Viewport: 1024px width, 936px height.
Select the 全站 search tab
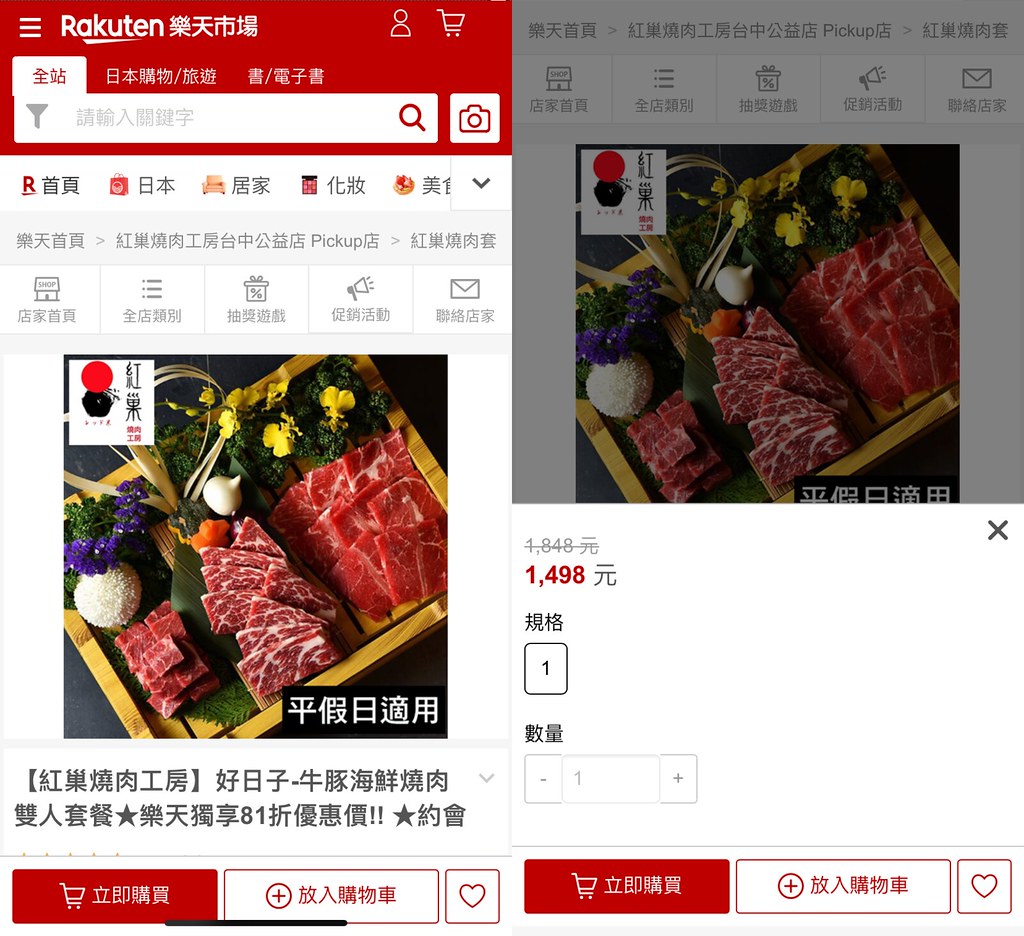click(49, 76)
